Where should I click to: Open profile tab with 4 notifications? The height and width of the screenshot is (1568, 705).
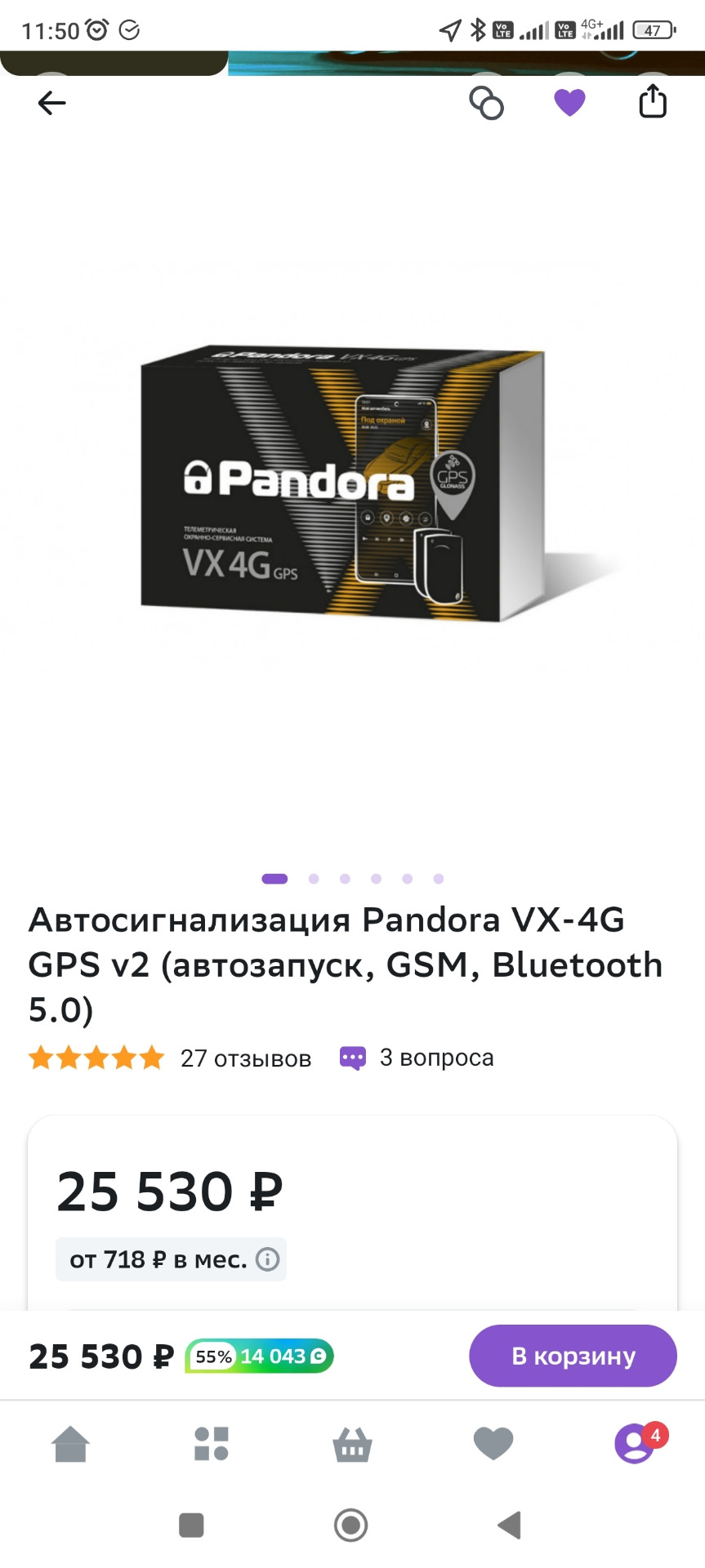click(635, 1444)
